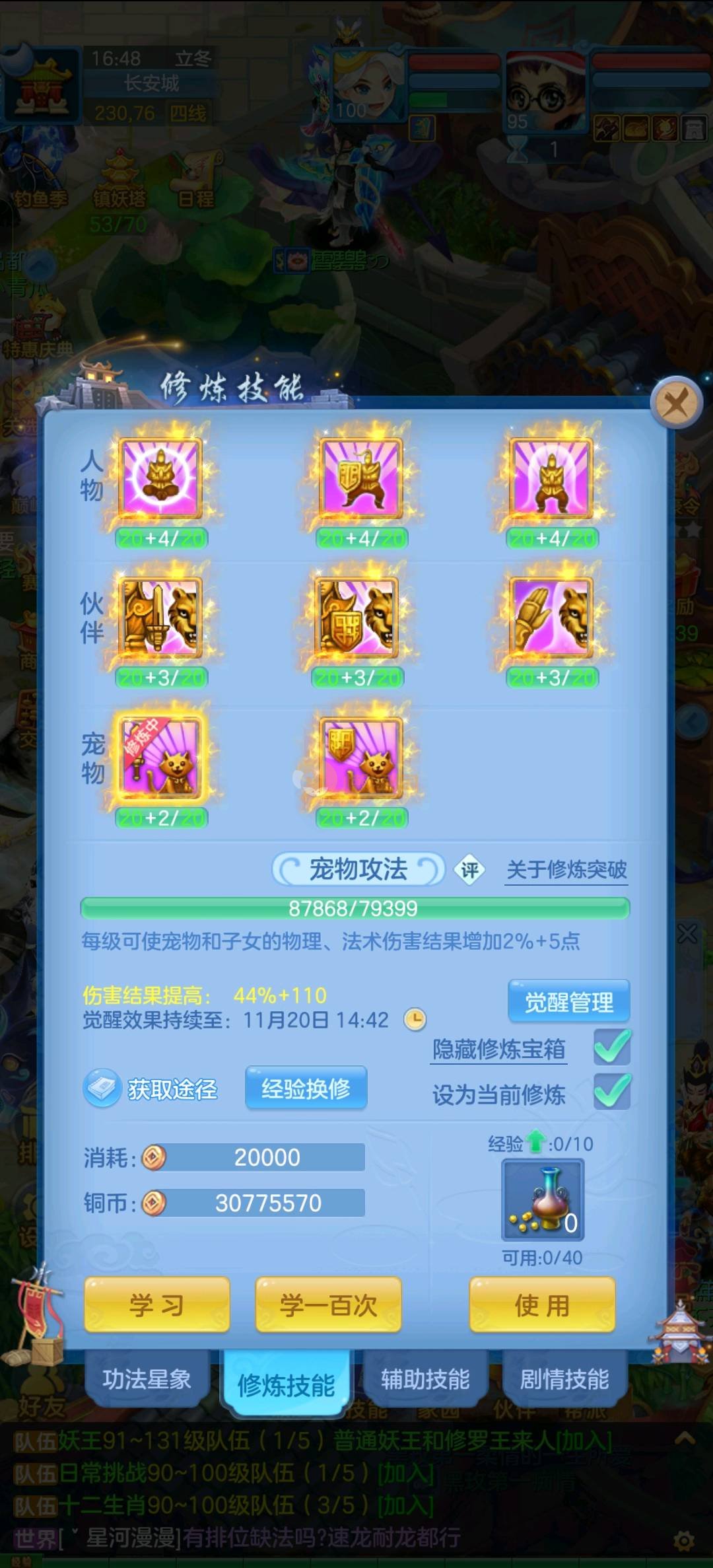Select the first 人物 cultivation skill

pyautogui.click(x=160, y=478)
